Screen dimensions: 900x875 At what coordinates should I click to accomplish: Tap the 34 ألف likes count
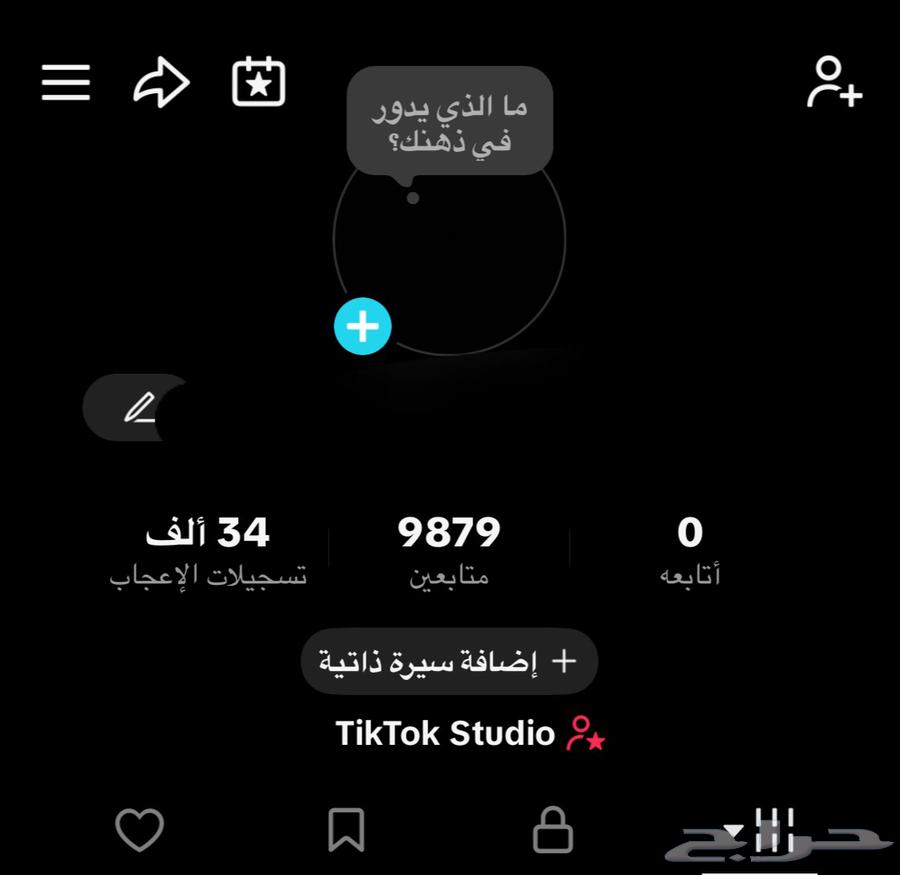point(208,550)
